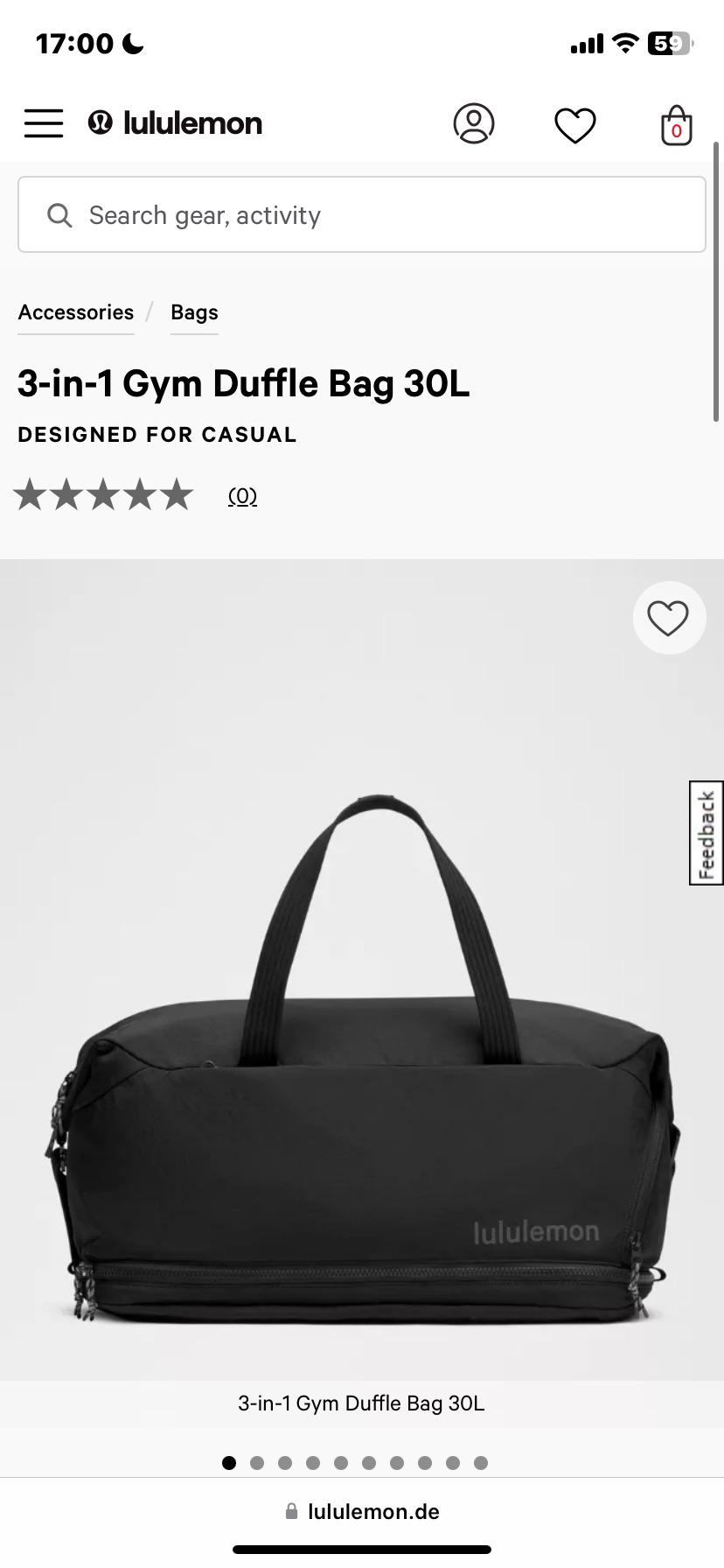This screenshot has height=1568, width=724.
Task: Click inside the Search gear, activity field
Action: coord(362,214)
